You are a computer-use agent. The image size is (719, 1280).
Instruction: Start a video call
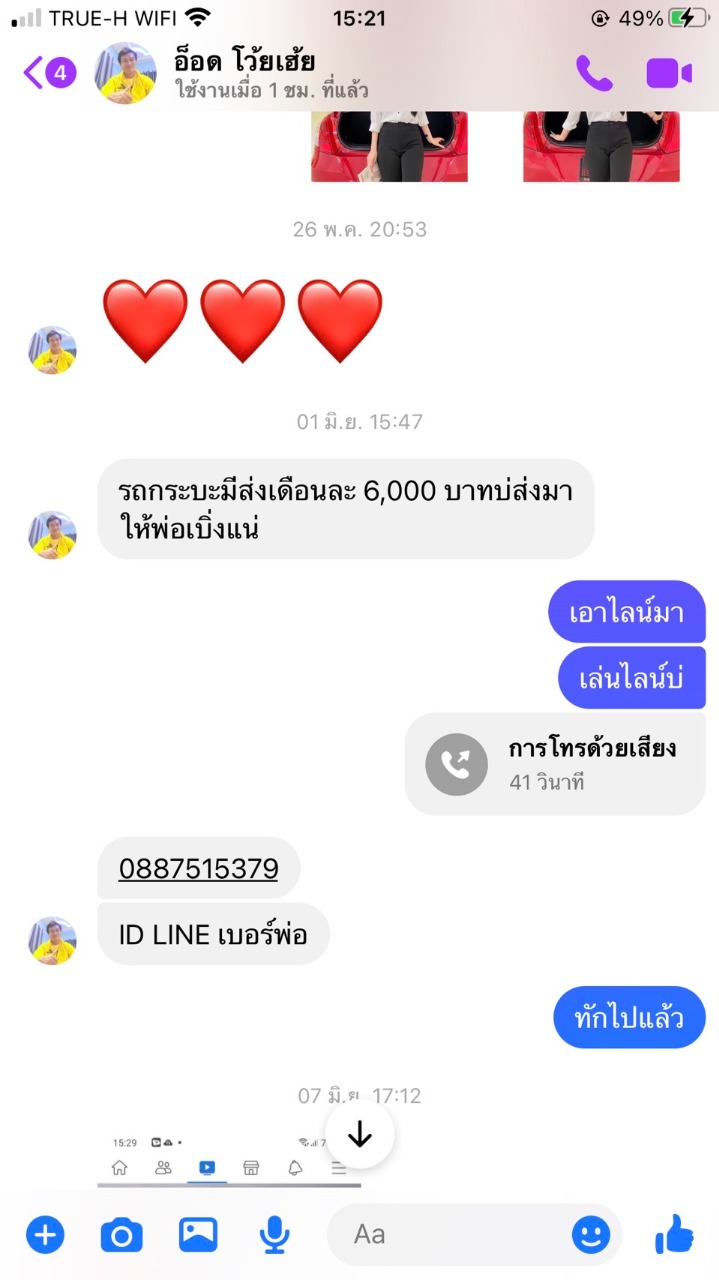pyautogui.click(x=669, y=74)
